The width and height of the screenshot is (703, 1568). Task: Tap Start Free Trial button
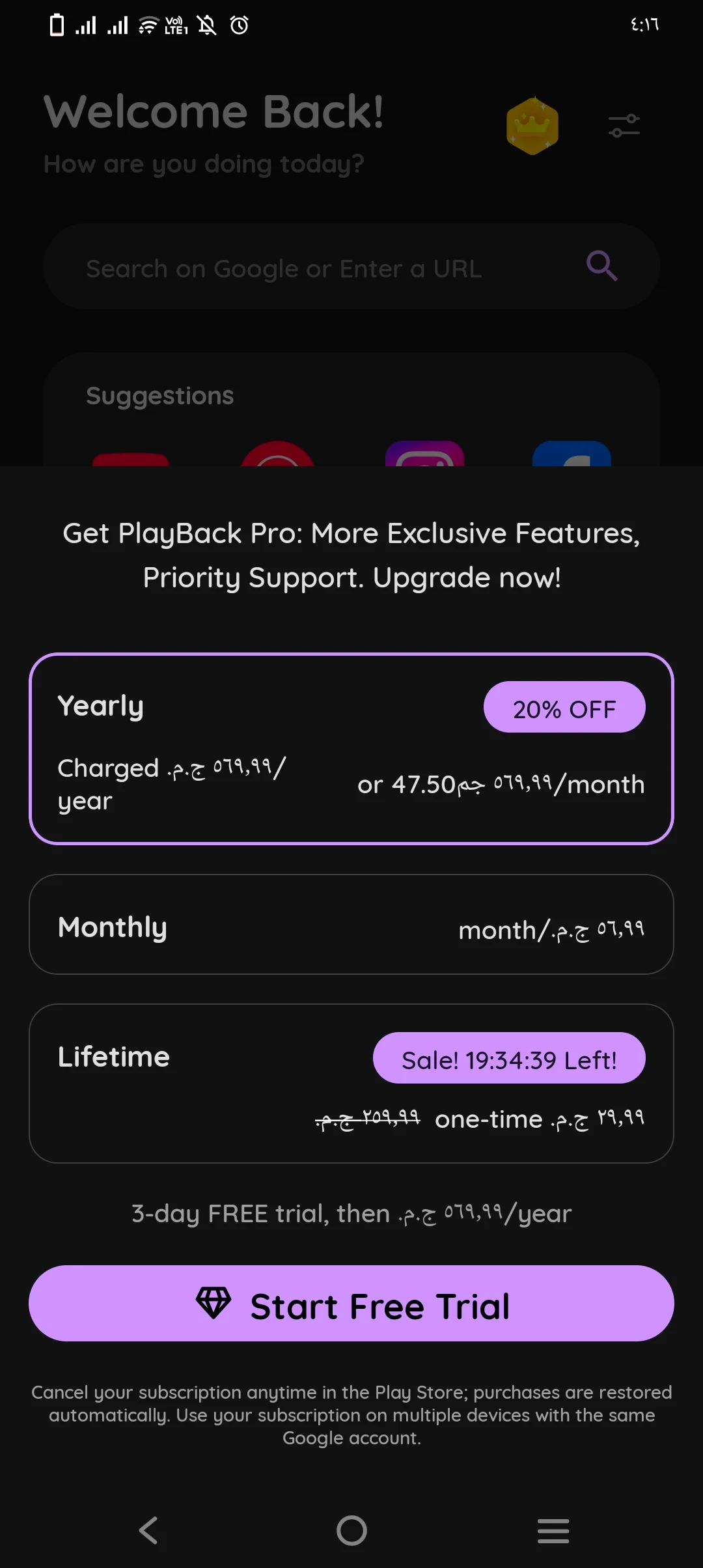click(351, 1304)
